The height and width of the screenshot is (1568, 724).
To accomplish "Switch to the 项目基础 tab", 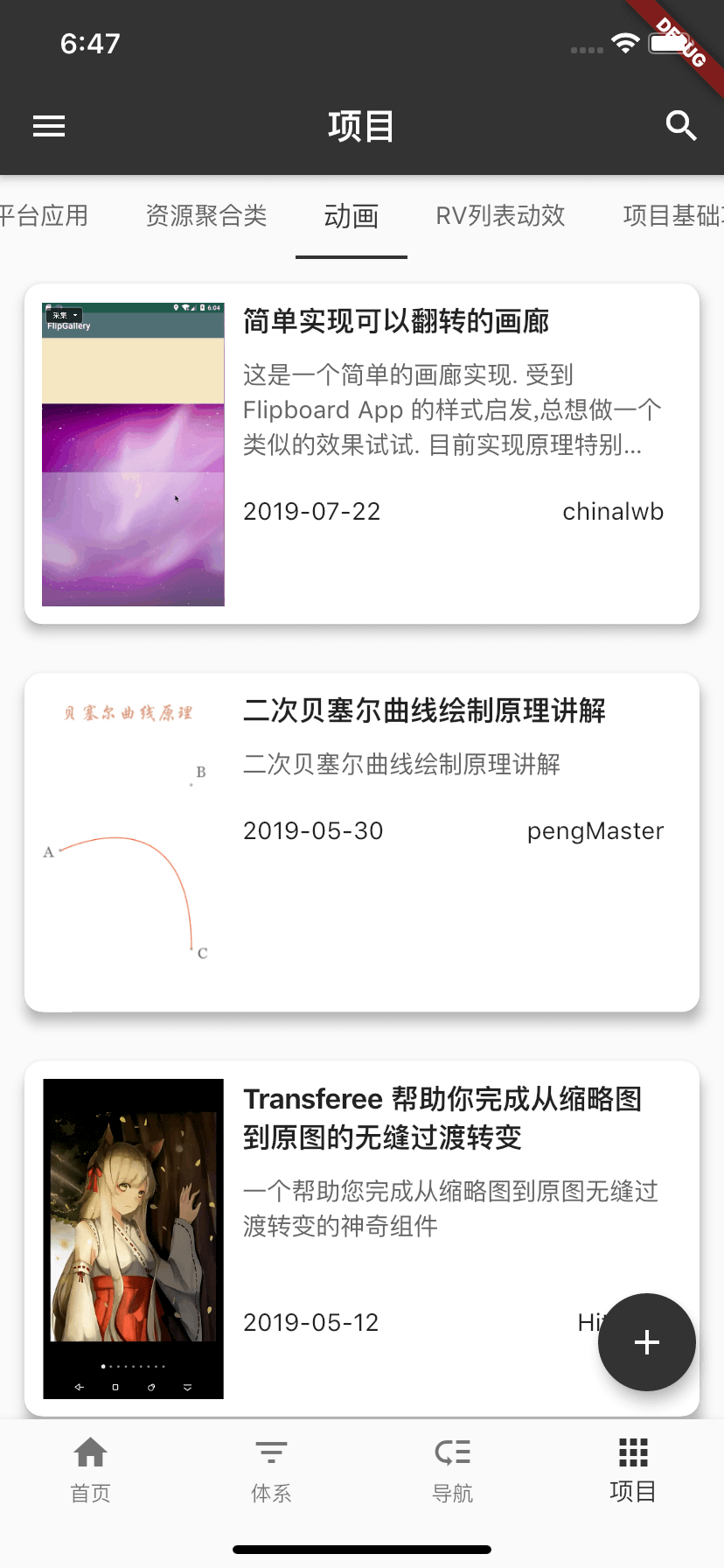I will 672,216.
